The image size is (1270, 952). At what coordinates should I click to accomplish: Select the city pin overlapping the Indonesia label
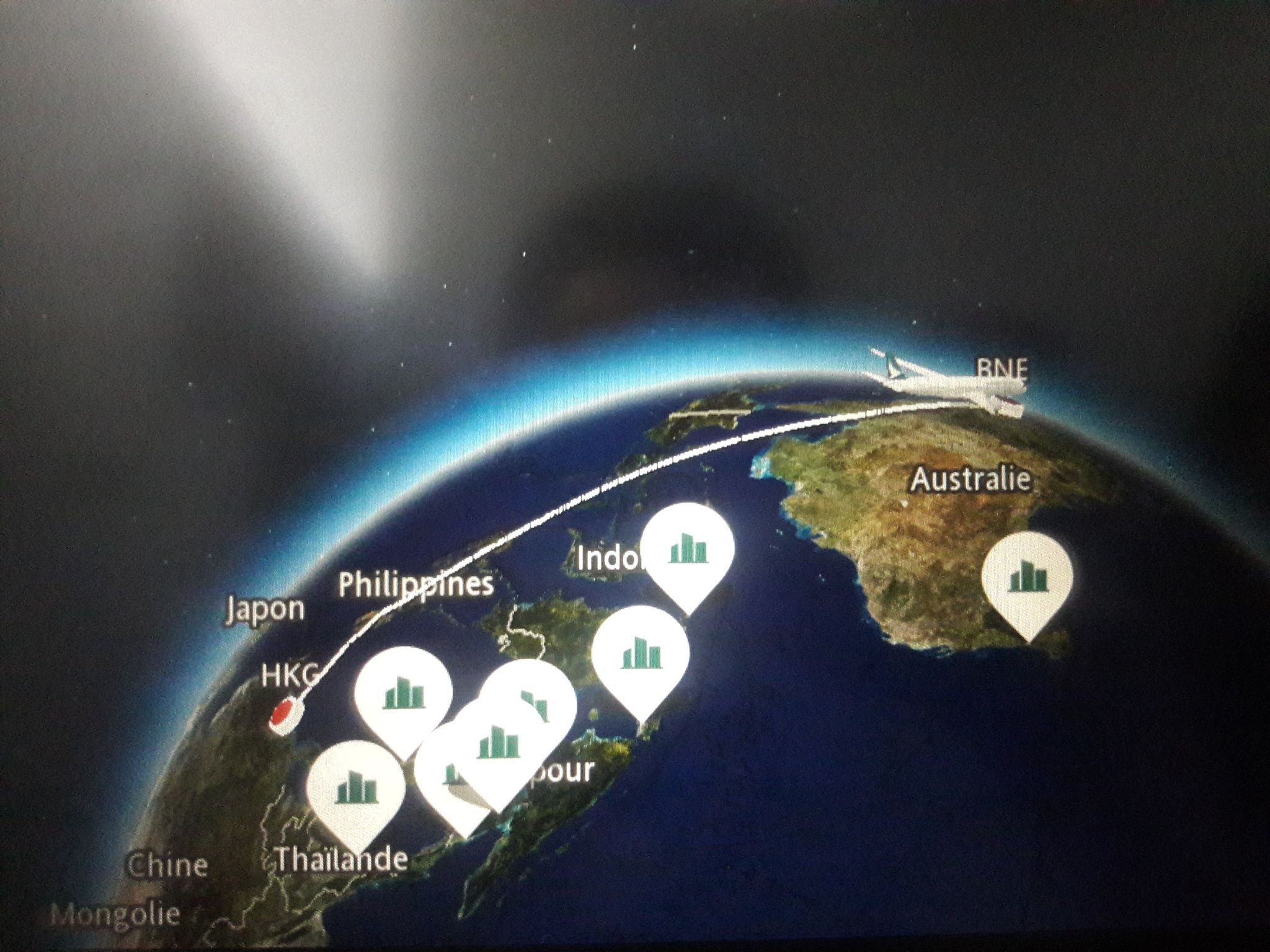click(688, 550)
